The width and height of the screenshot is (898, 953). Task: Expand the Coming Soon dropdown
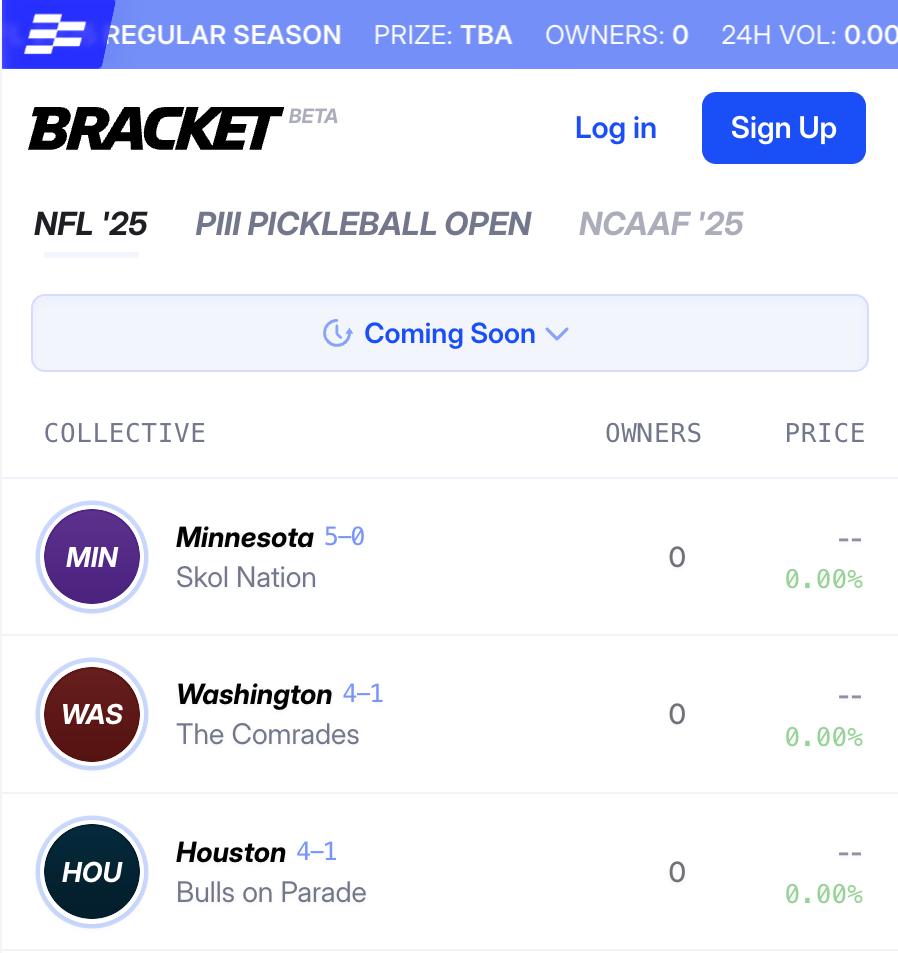450,333
